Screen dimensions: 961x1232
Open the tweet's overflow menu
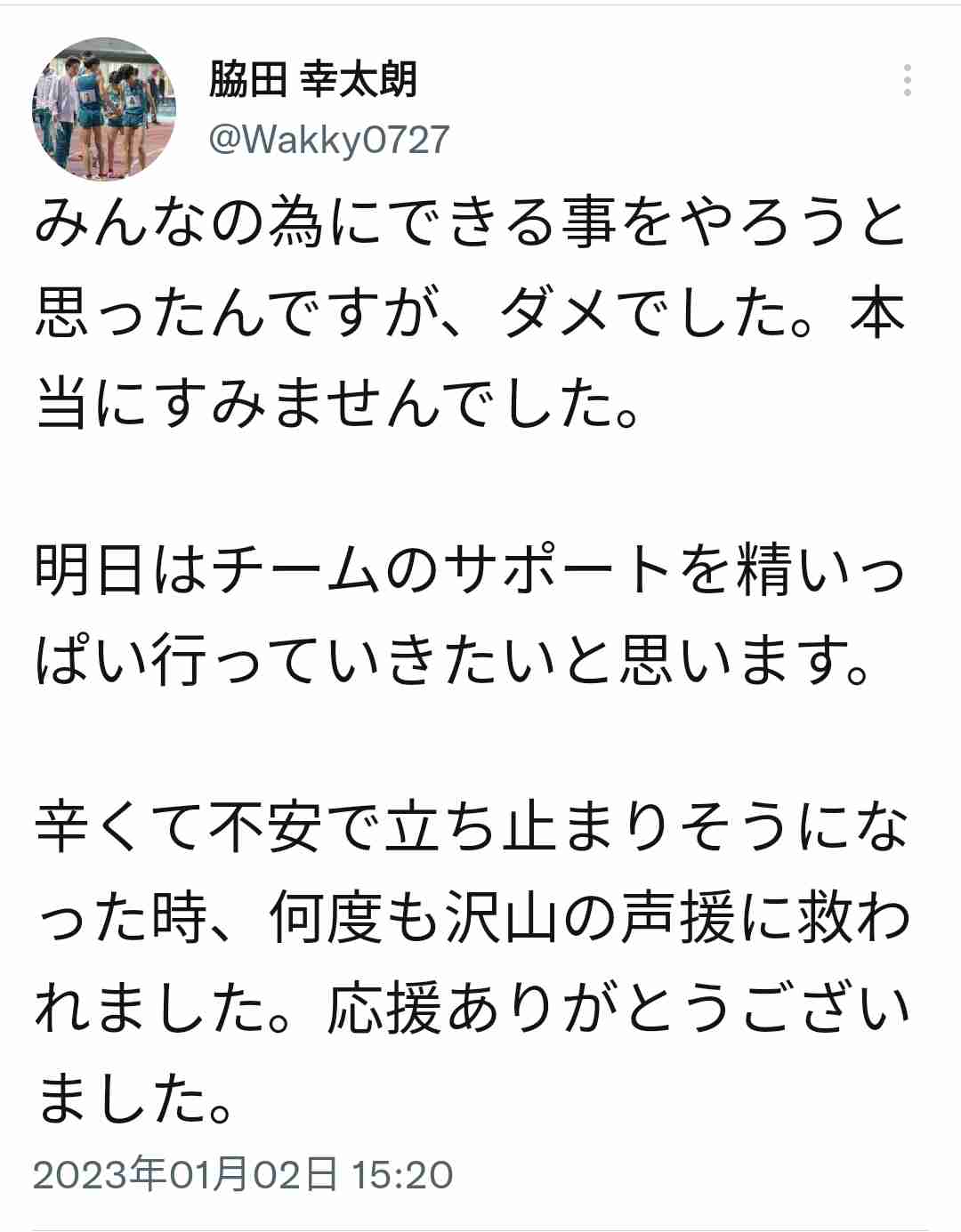[x=907, y=81]
